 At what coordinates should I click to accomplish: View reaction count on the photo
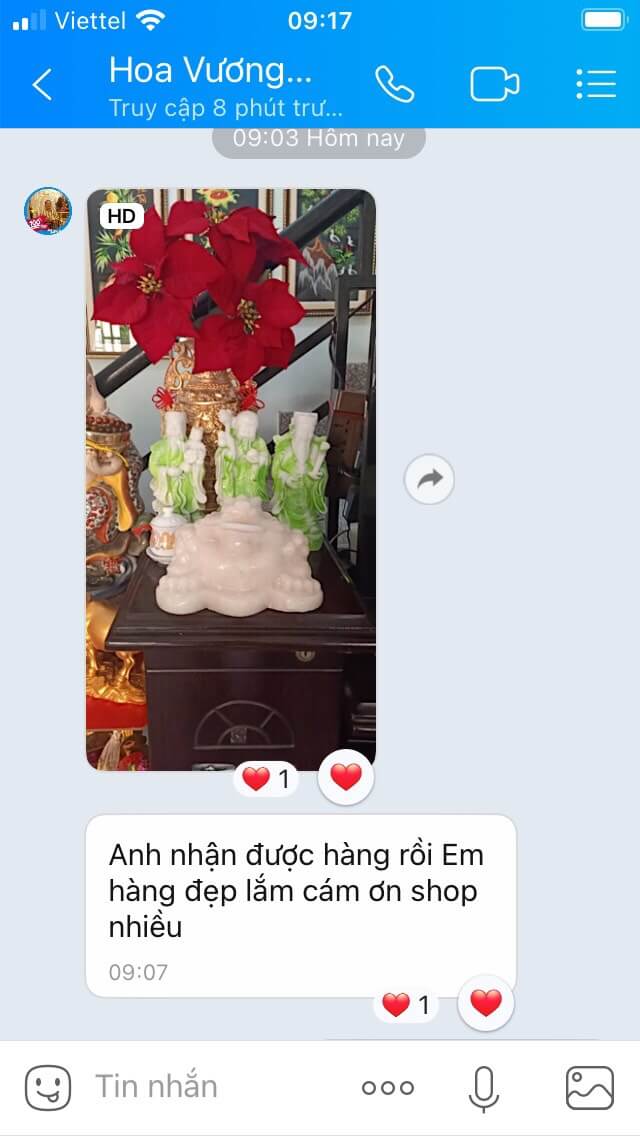267,779
